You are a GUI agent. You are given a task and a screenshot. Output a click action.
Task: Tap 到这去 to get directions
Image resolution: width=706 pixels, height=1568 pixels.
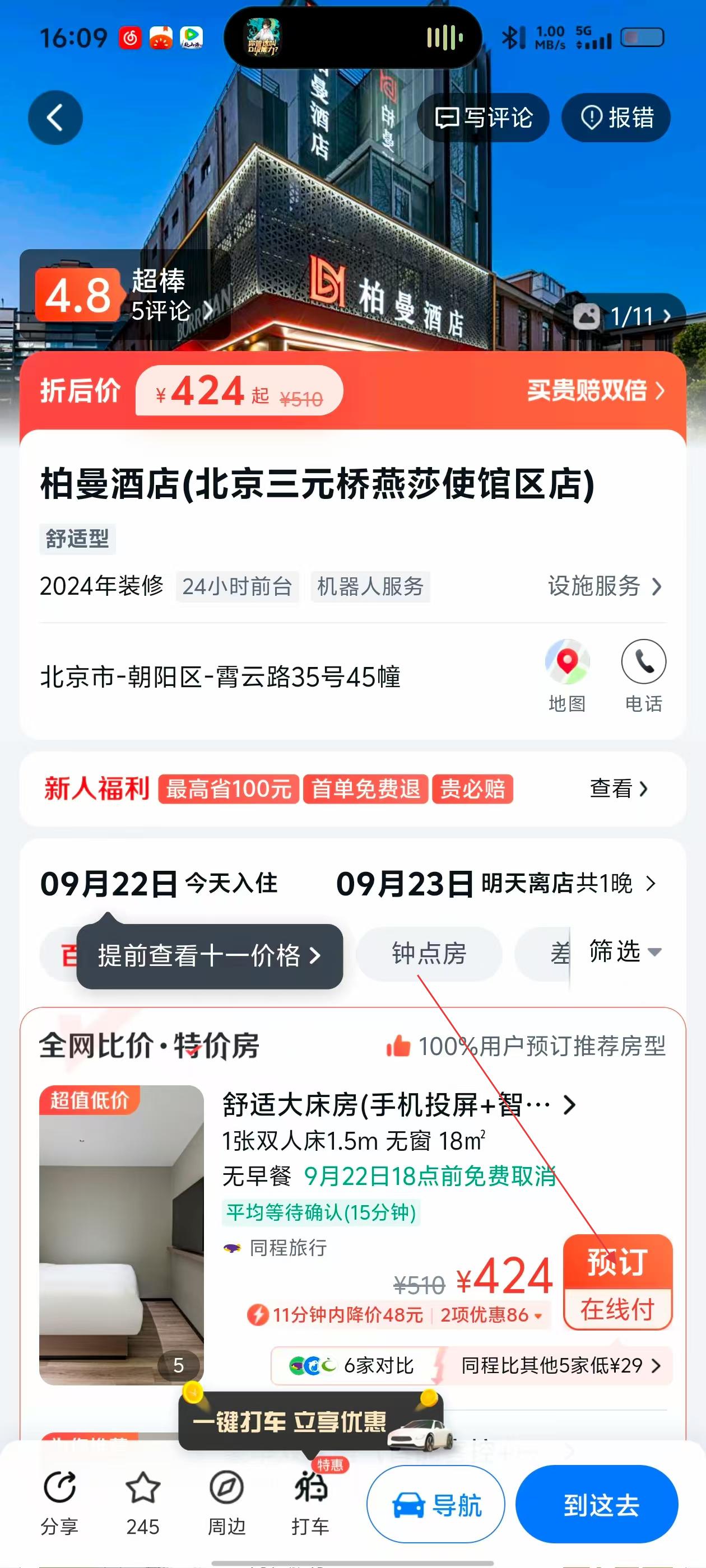point(596,1505)
